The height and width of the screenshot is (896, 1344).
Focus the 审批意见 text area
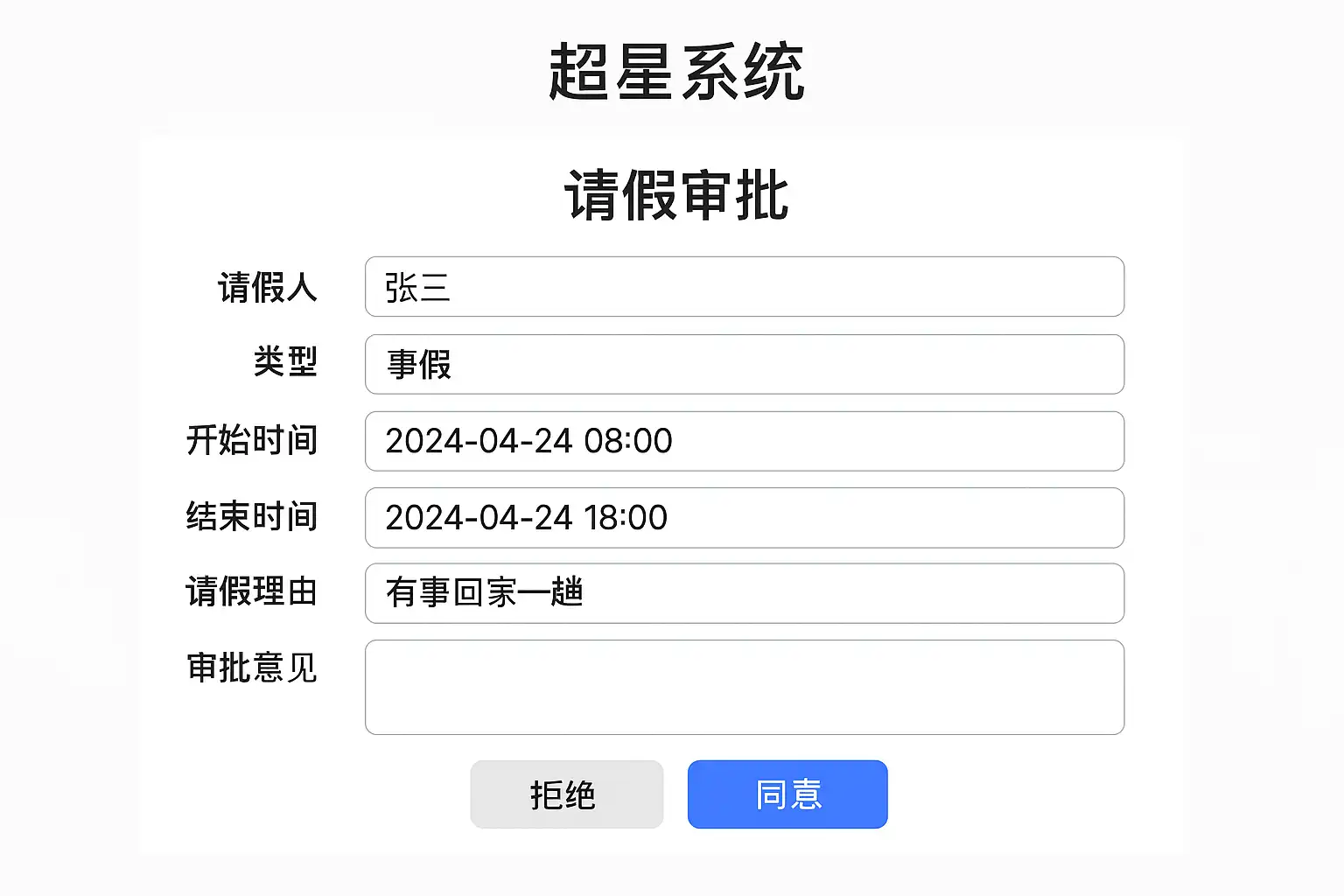744,687
